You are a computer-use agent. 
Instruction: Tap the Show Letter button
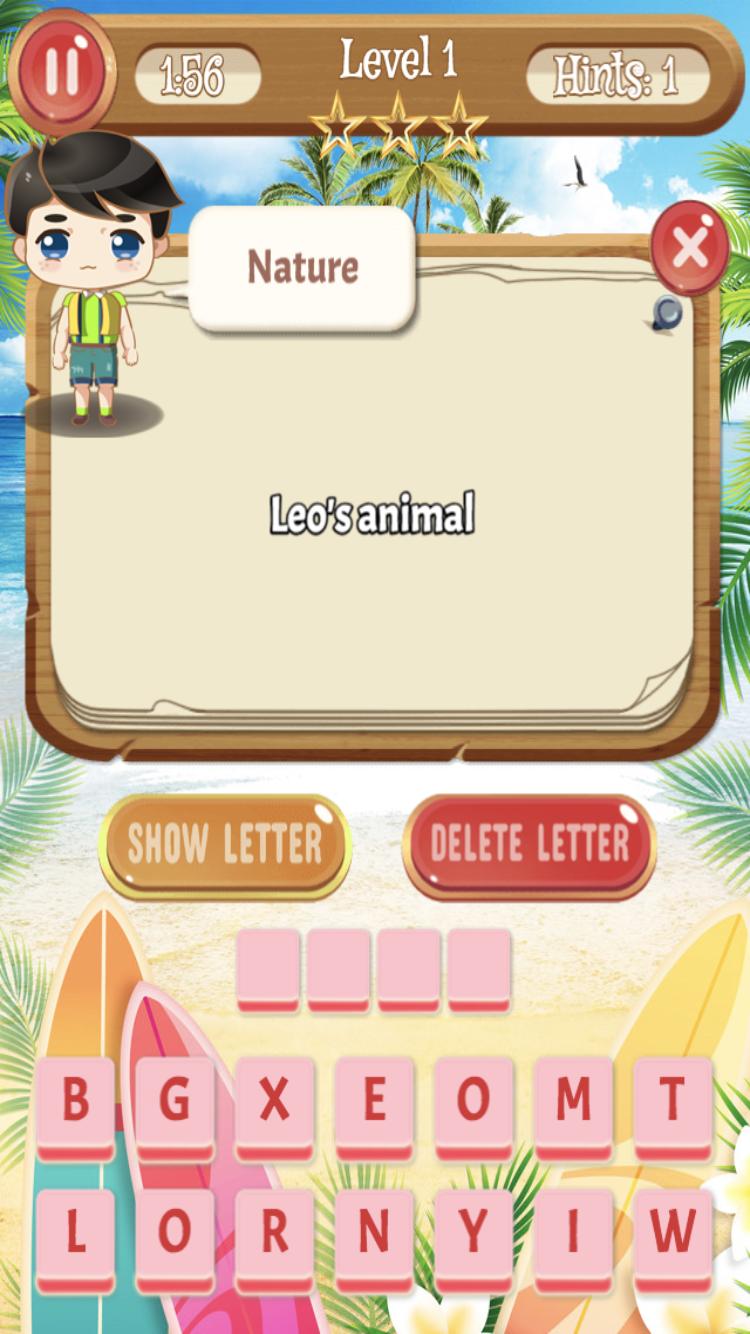coord(225,845)
